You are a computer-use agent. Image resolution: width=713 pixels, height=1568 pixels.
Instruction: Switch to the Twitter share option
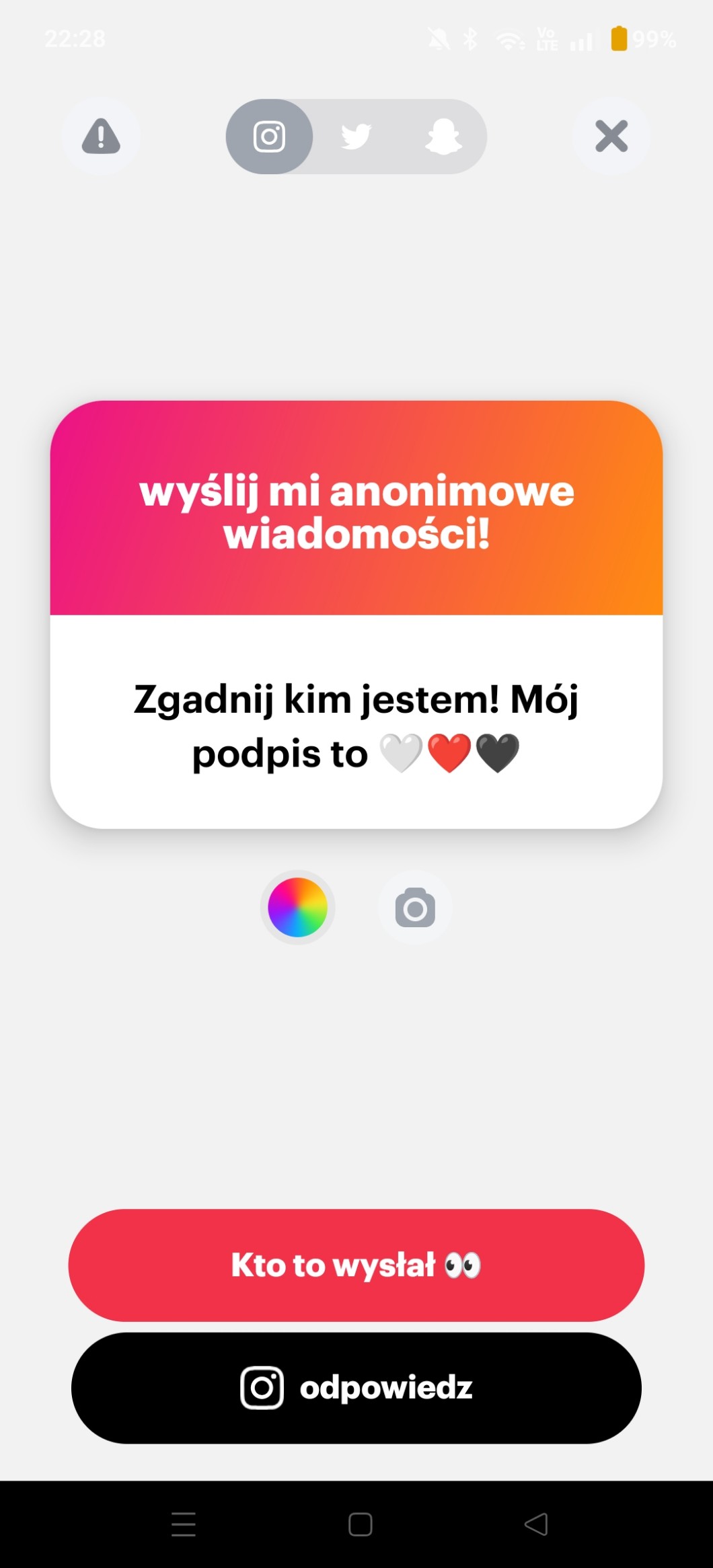tap(356, 136)
